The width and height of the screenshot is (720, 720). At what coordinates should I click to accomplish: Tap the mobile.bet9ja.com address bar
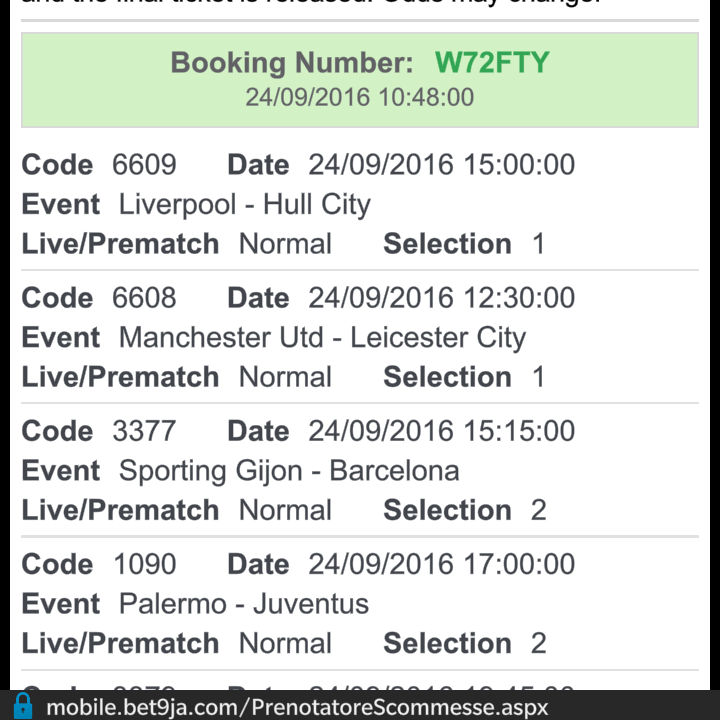(x=297, y=707)
